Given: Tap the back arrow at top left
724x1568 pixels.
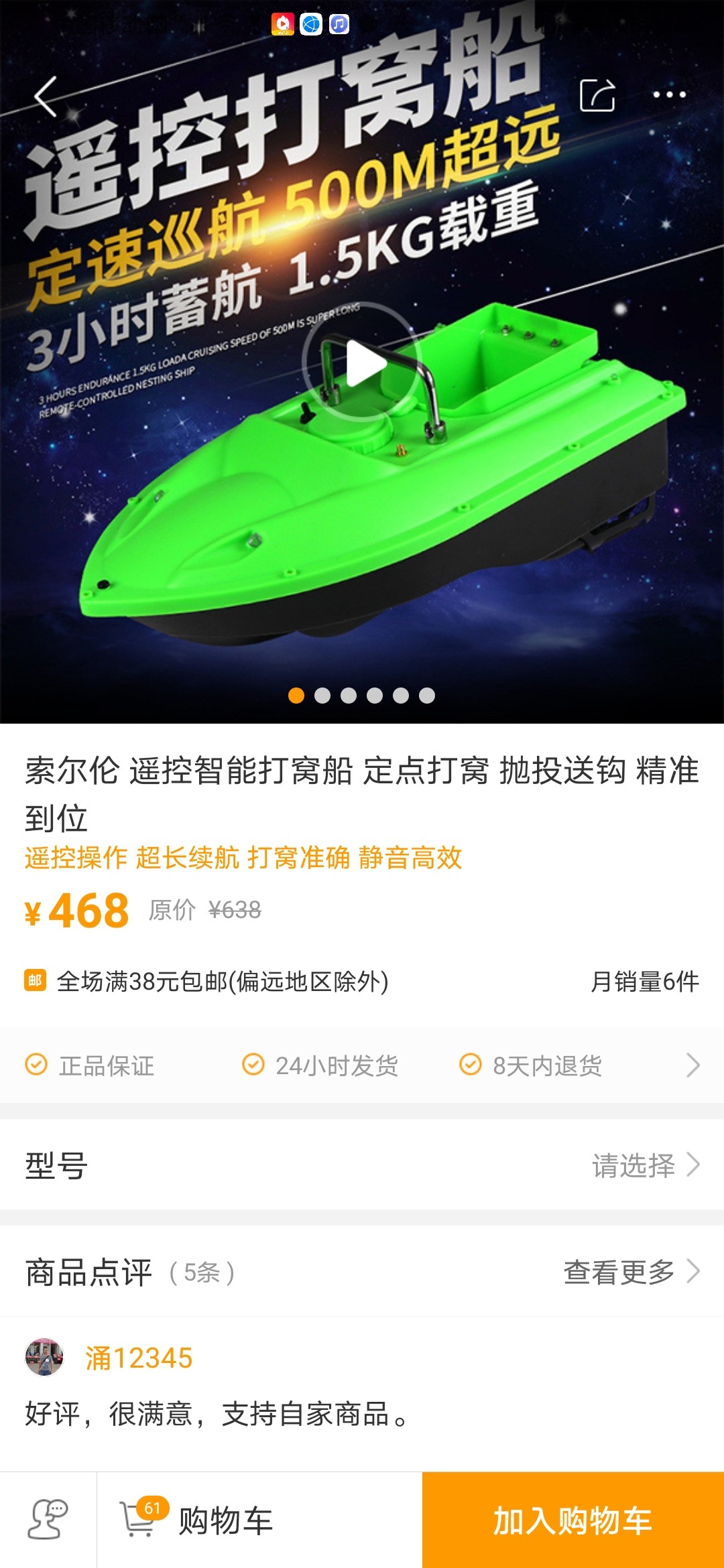Looking at the screenshot, I should (x=46, y=96).
